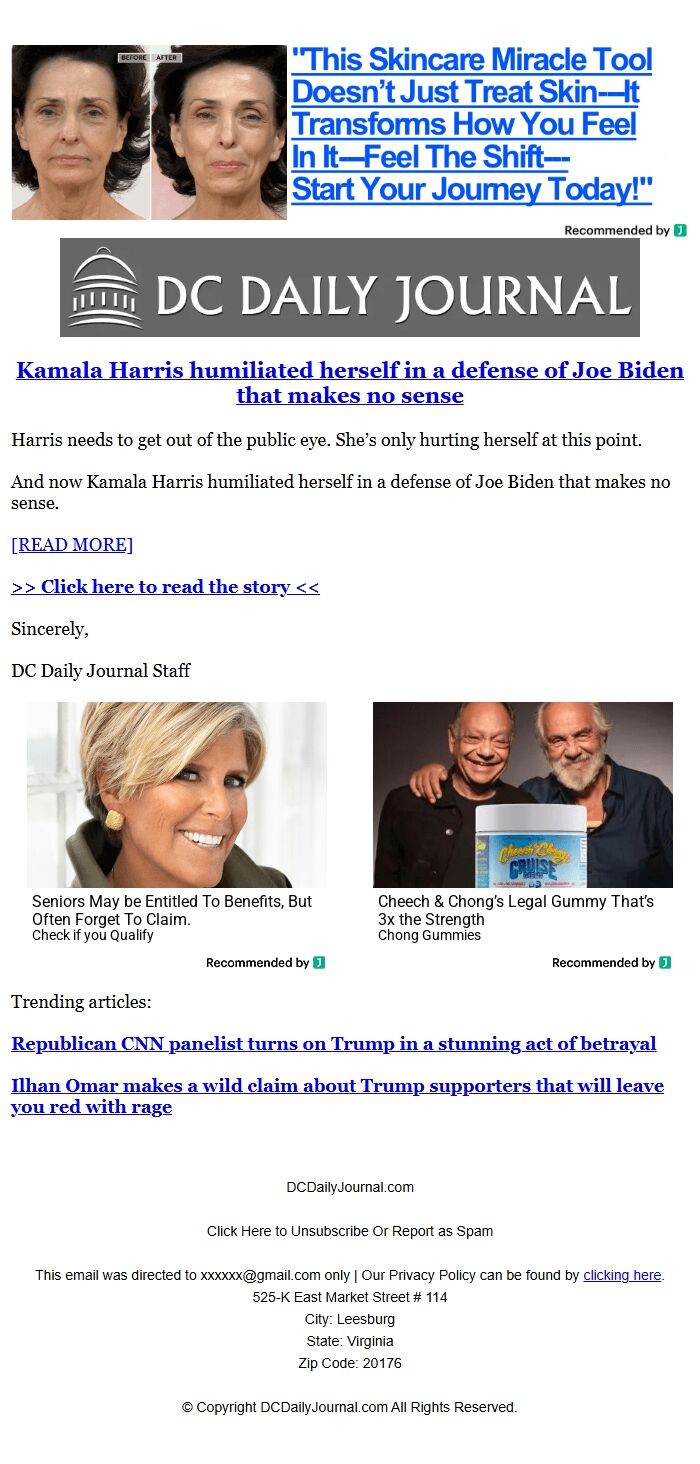This screenshot has width=700, height=1464.
Task: Tap the before and after skincare image
Action: pyautogui.click(x=149, y=132)
